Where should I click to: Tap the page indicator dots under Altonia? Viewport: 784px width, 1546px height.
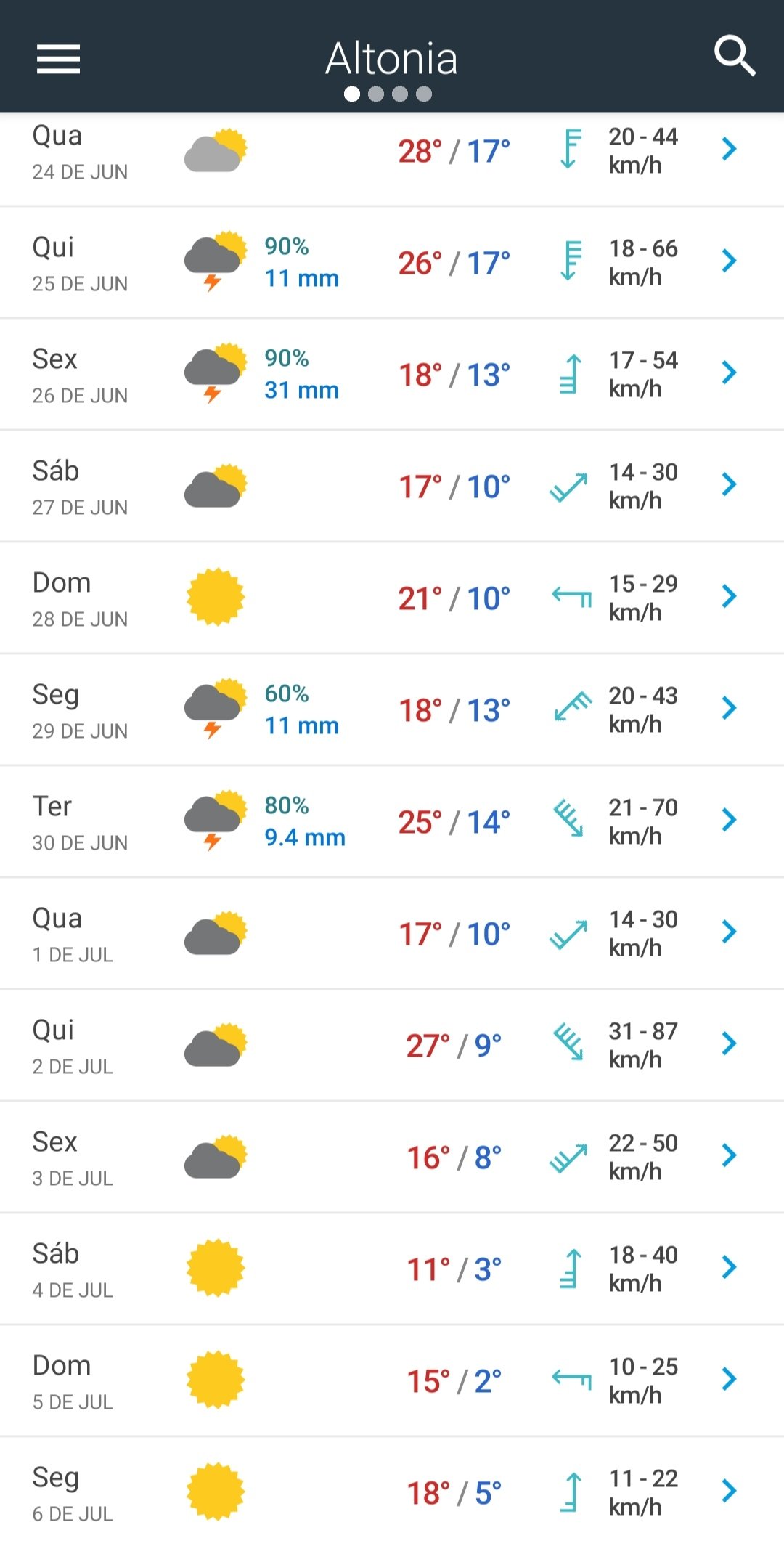point(388,94)
